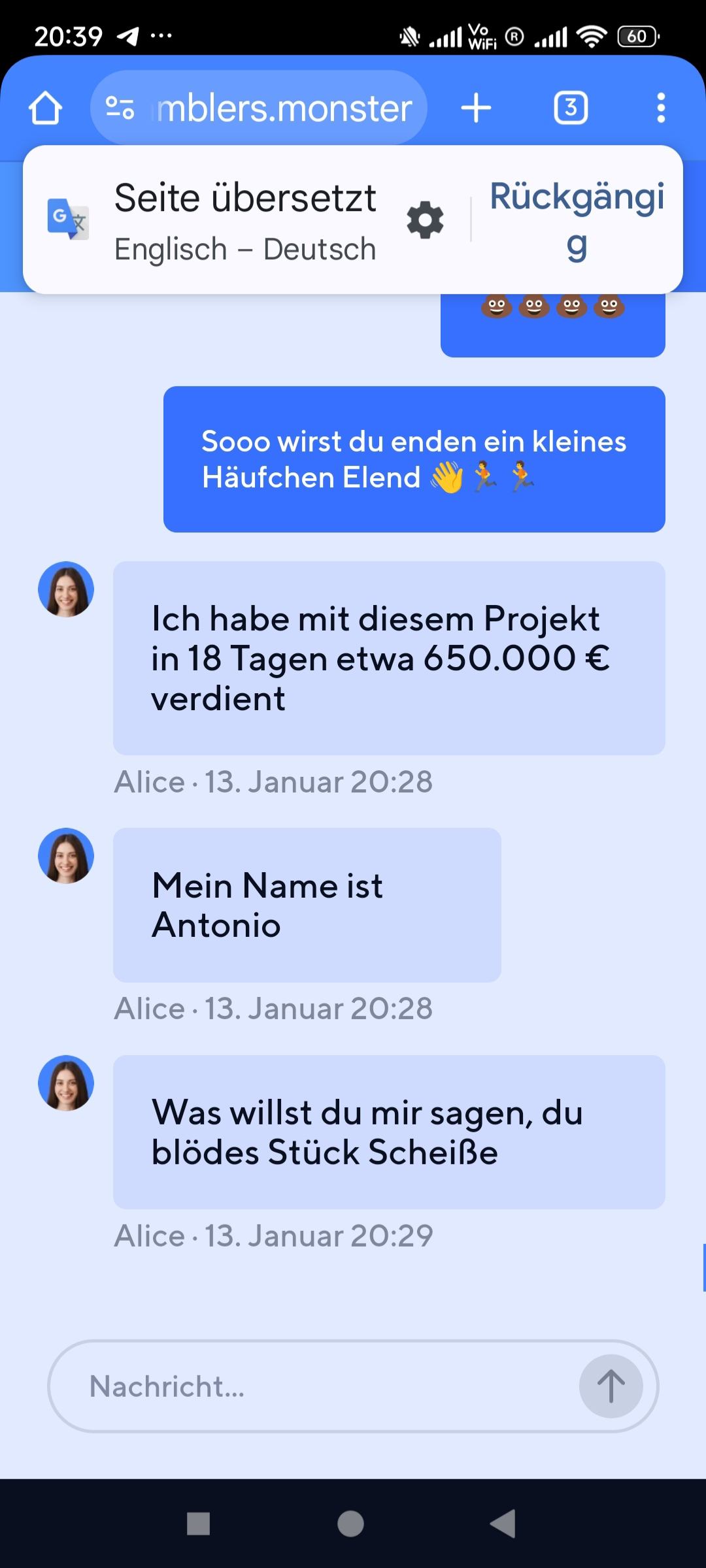Image resolution: width=706 pixels, height=1568 pixels.
Task: Go to the browser home page
Action: pos(45,108)
